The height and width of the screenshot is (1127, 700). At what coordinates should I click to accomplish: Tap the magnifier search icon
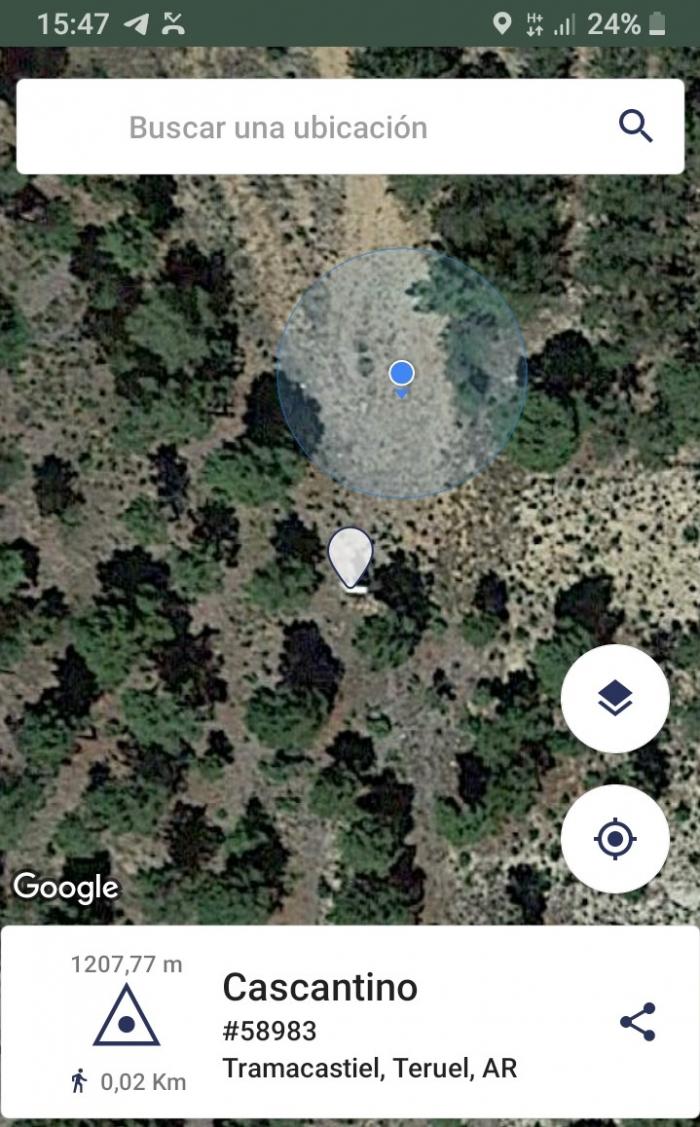coord(635,127)
